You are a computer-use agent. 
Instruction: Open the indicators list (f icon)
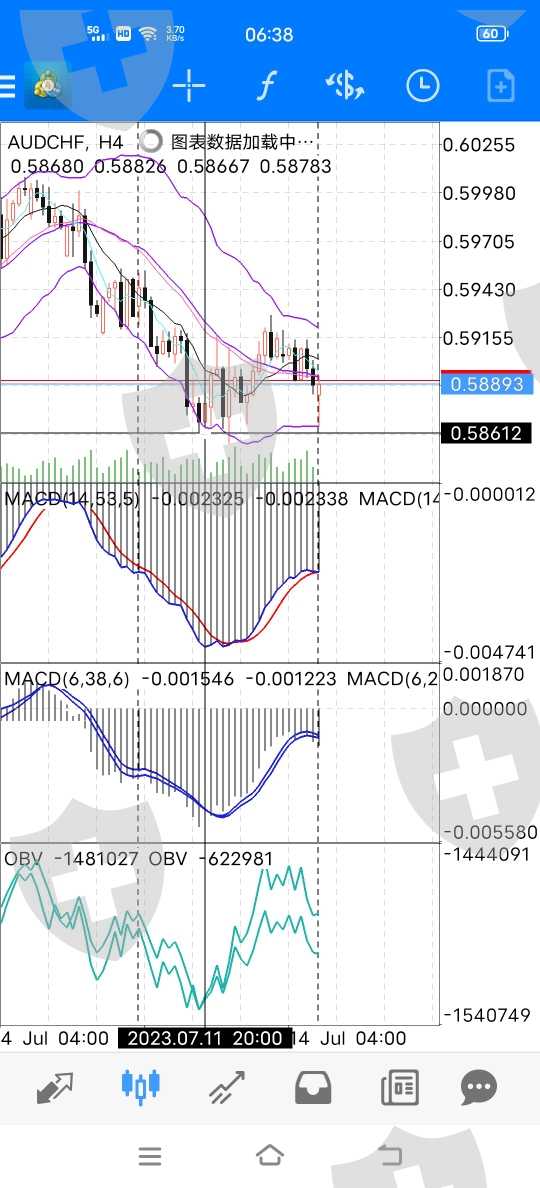pyautogui.click(x=264, y=86)
